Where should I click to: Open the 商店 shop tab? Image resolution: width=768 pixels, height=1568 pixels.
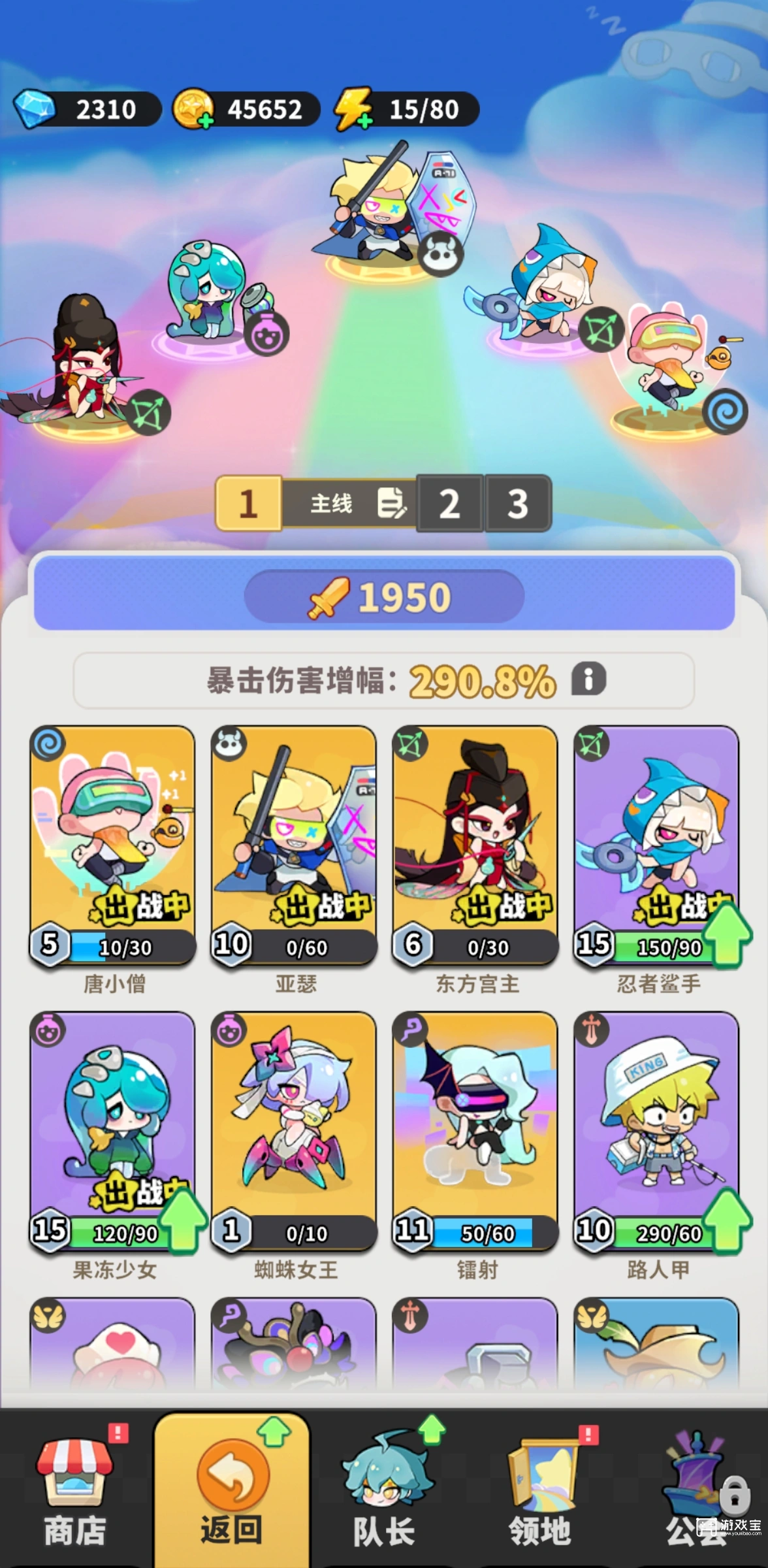click(75, 1495)
